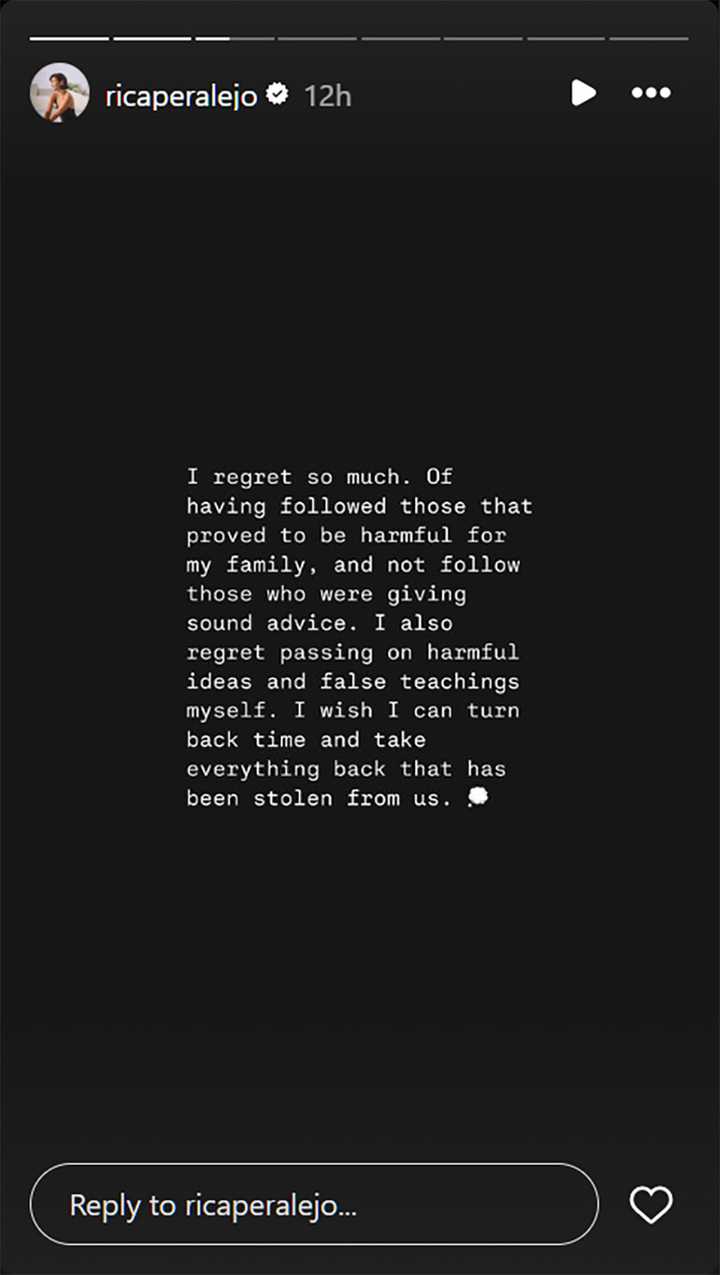Resume story playback
Viewport: 720px width, 1275px height.
tap(583, 93)
